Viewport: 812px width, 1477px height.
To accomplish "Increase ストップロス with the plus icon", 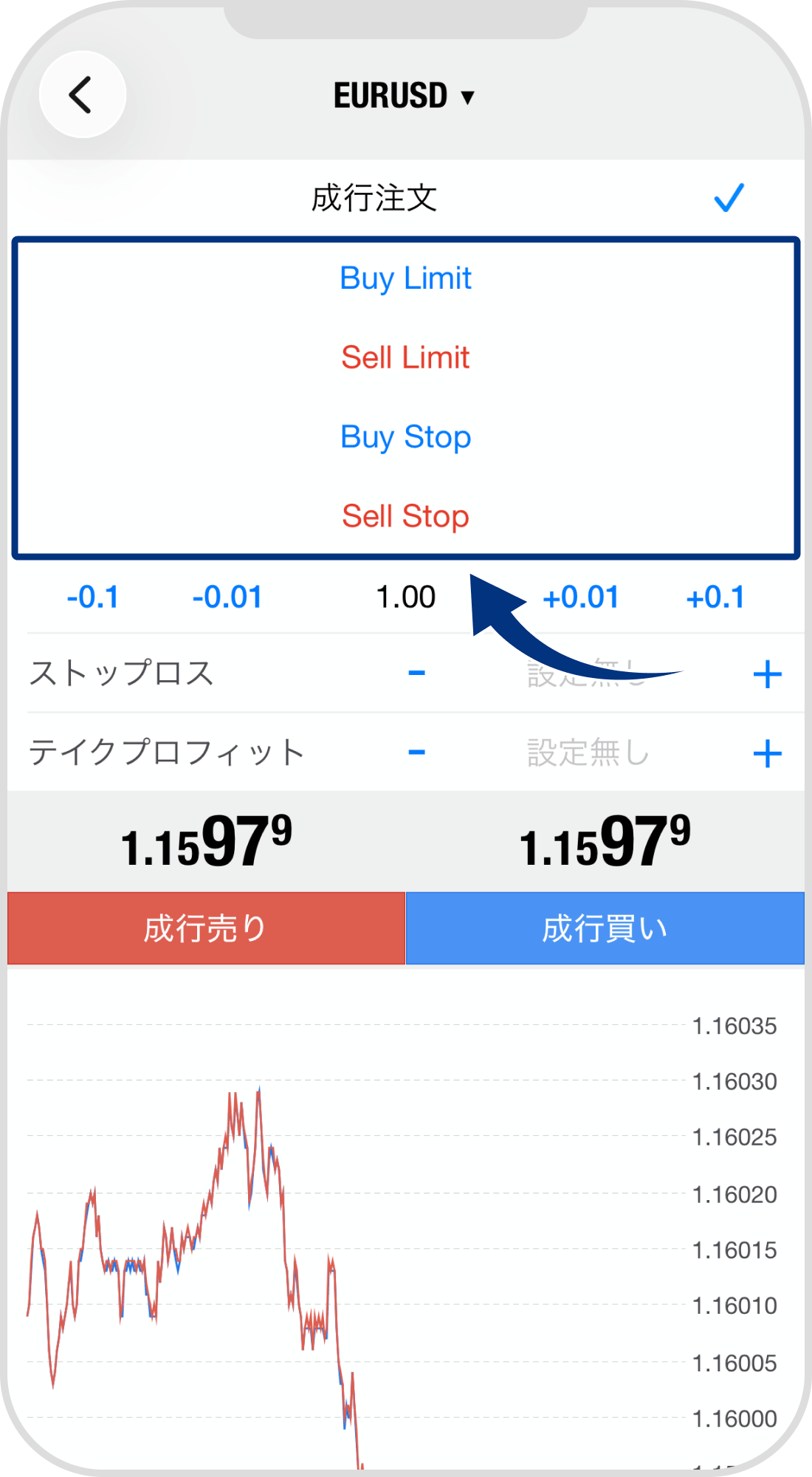I will (769, 674).
